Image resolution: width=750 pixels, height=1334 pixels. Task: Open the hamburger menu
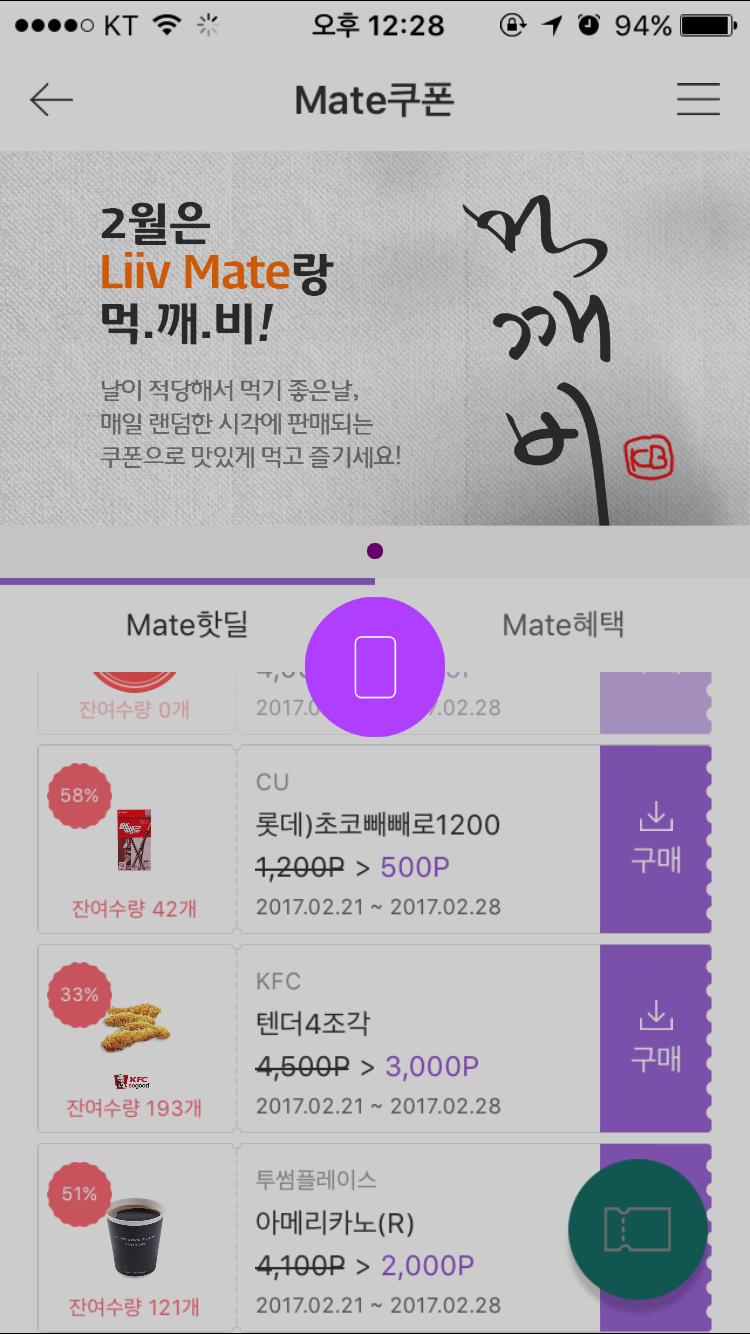pyautogui.click(x=697, y=99)
